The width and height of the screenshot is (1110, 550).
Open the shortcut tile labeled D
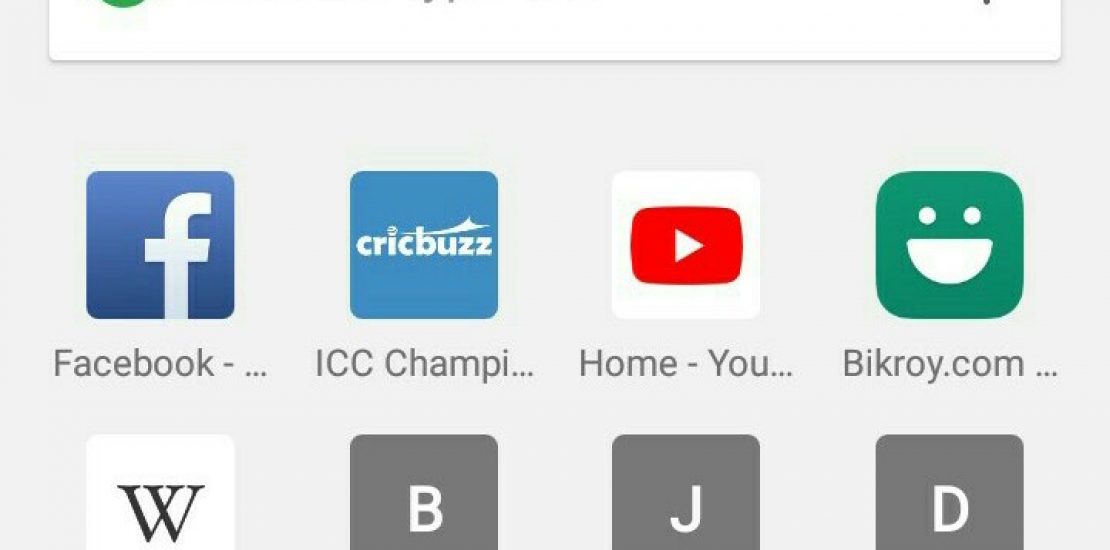tap(950, 495)
